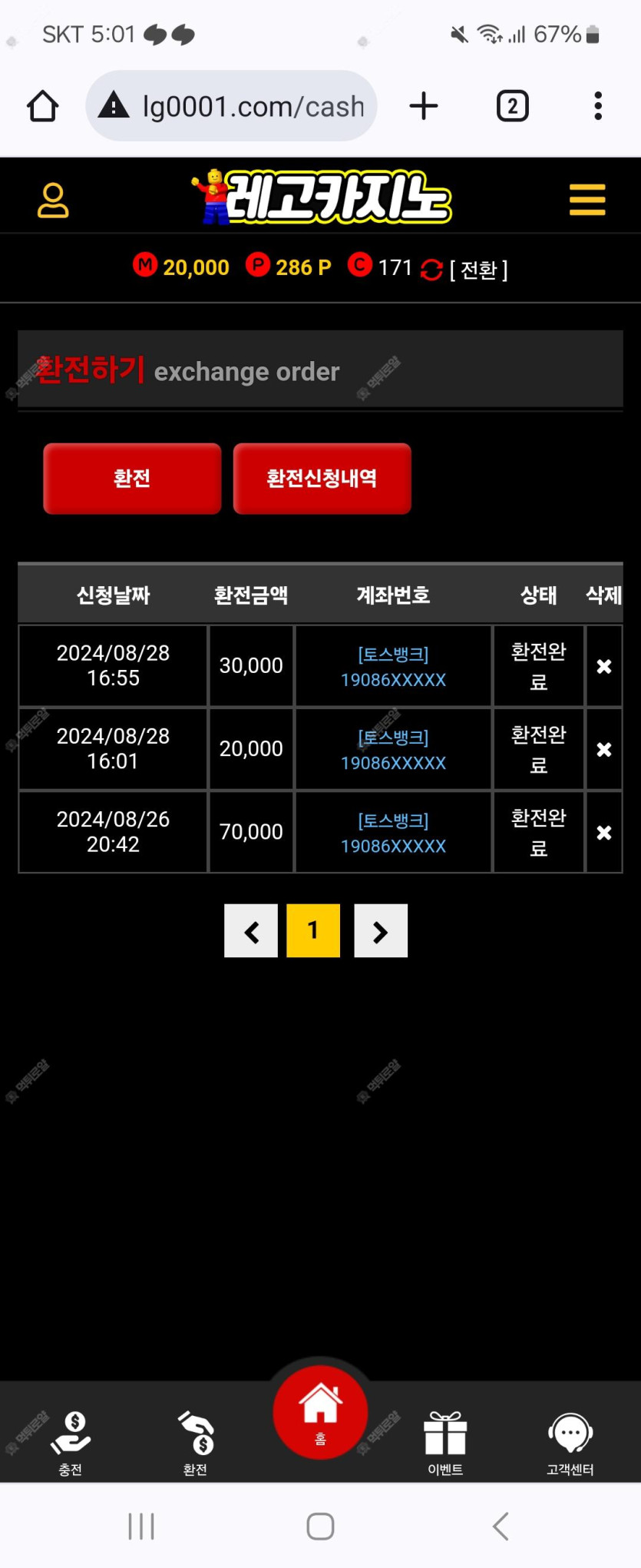This screenshot has width=641, height=1568.
Task: Go to next page arrow
Action: coord(381,930)
